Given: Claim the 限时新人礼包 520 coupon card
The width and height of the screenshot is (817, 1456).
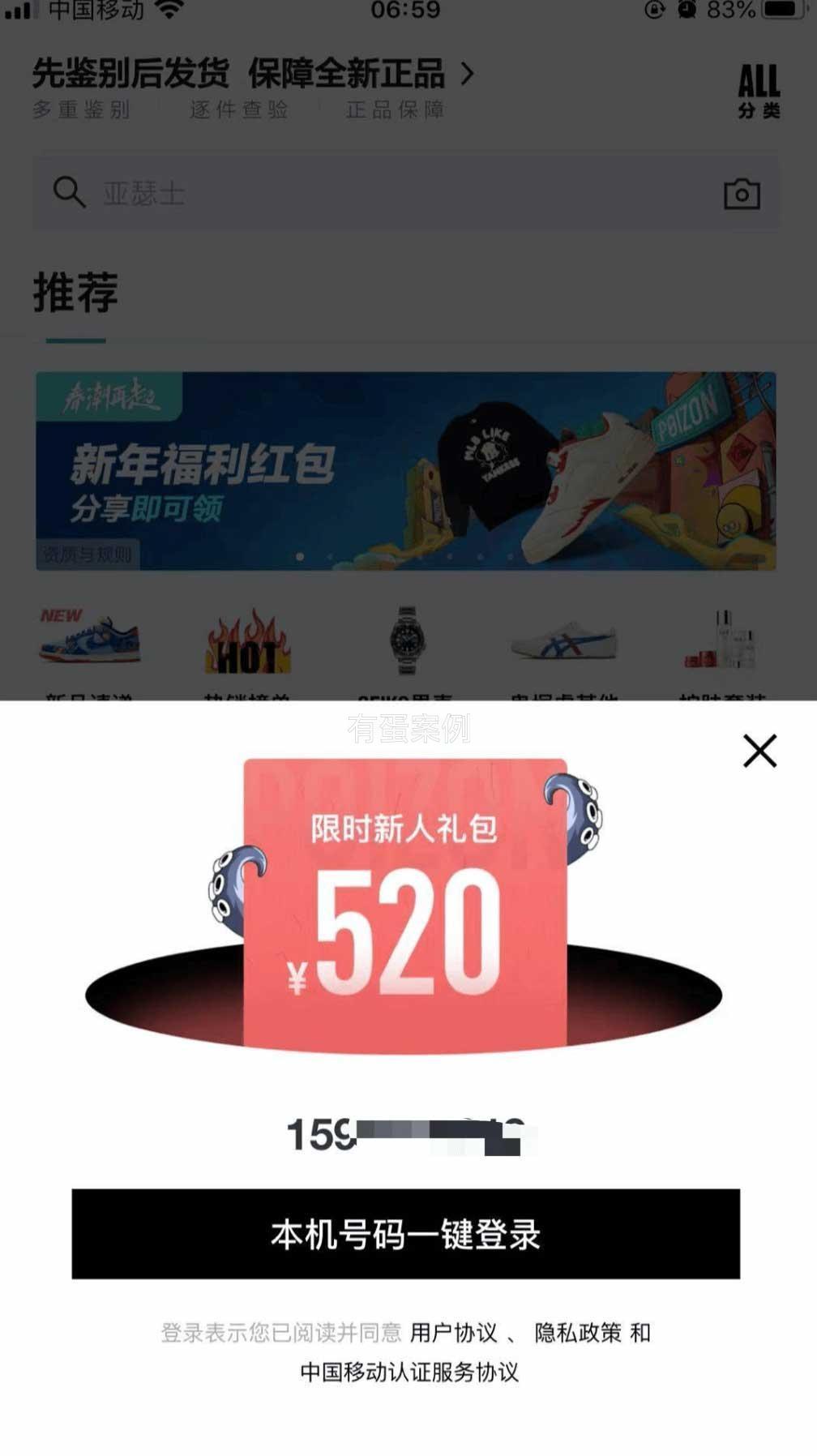Looking at the screenshot, I should click(405, 904).
